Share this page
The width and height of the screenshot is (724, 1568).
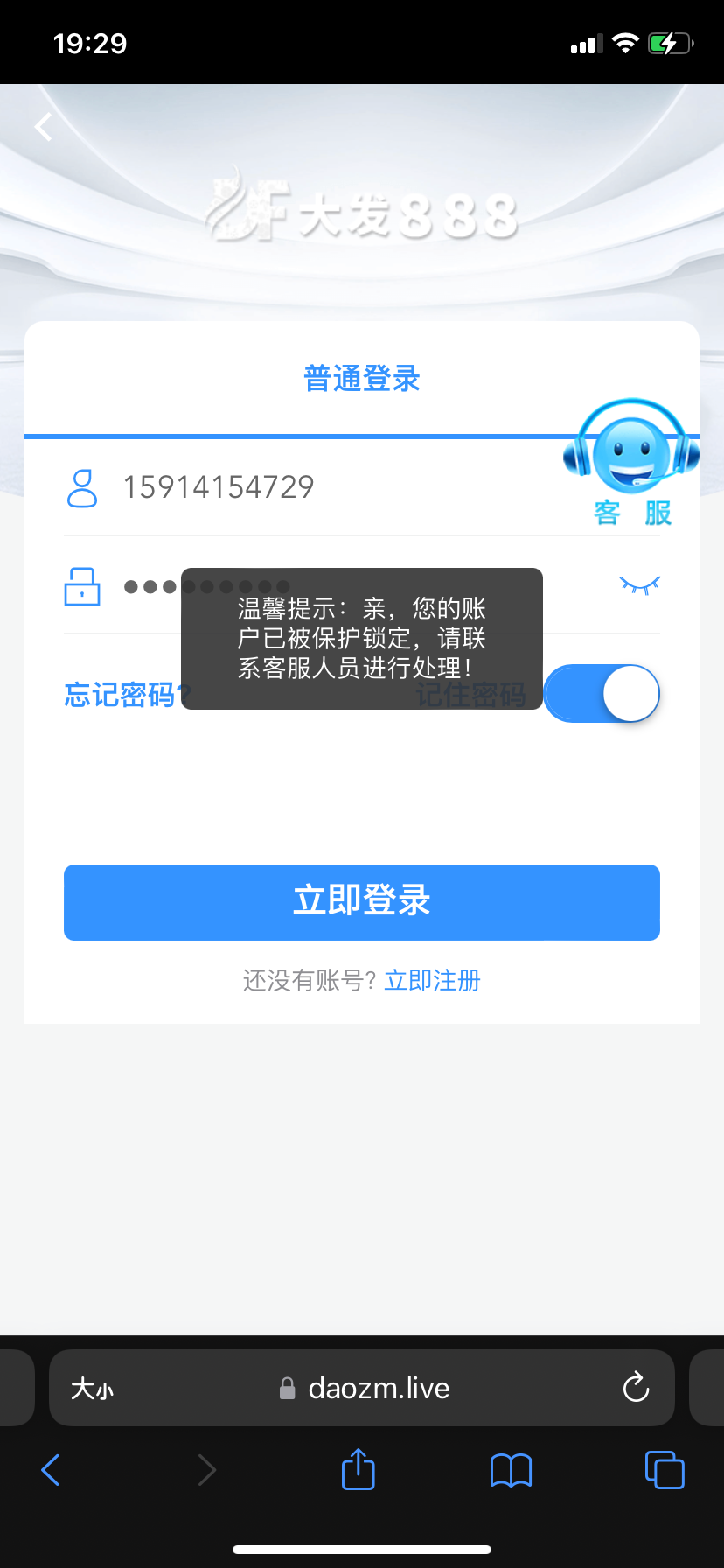[x=358, y=1469]
